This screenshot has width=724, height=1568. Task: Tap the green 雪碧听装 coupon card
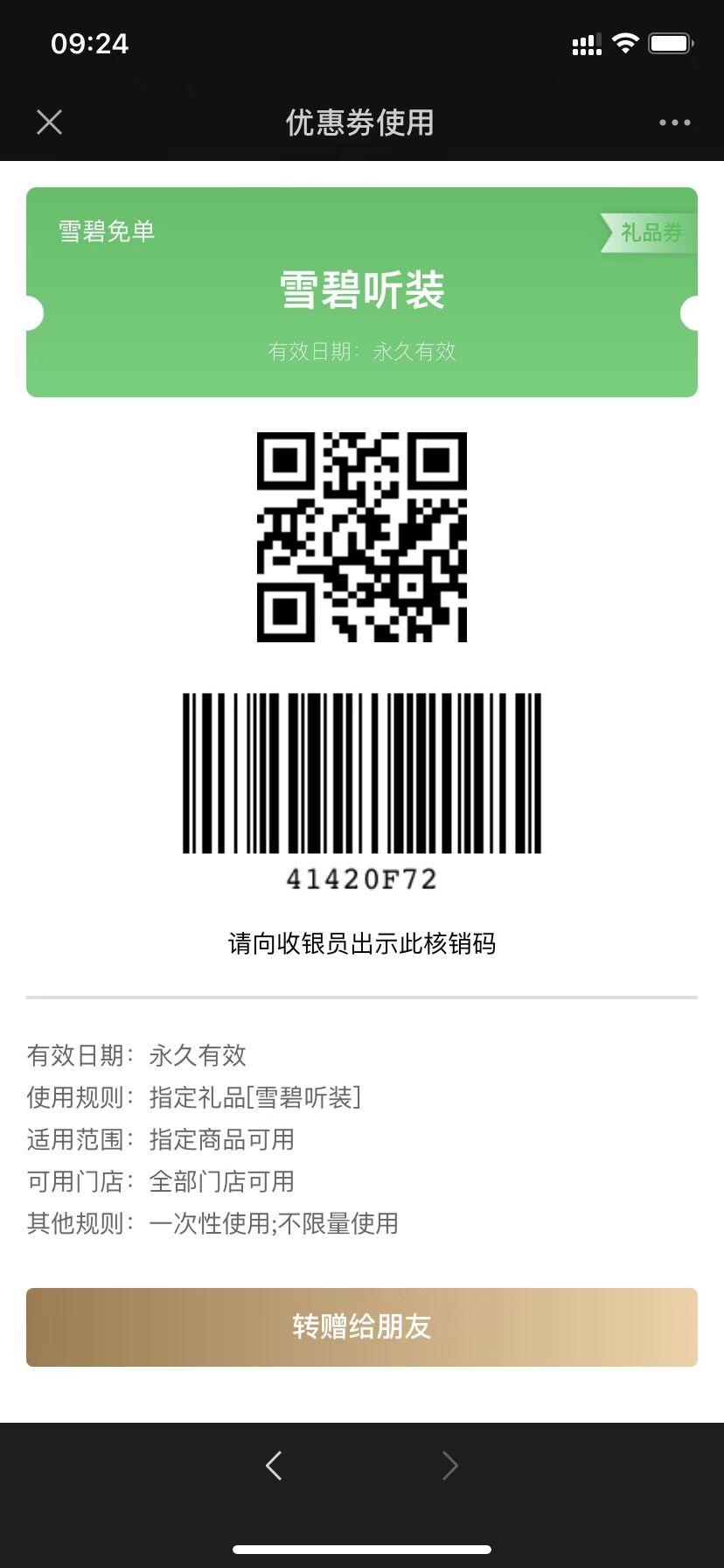point(361,291)
